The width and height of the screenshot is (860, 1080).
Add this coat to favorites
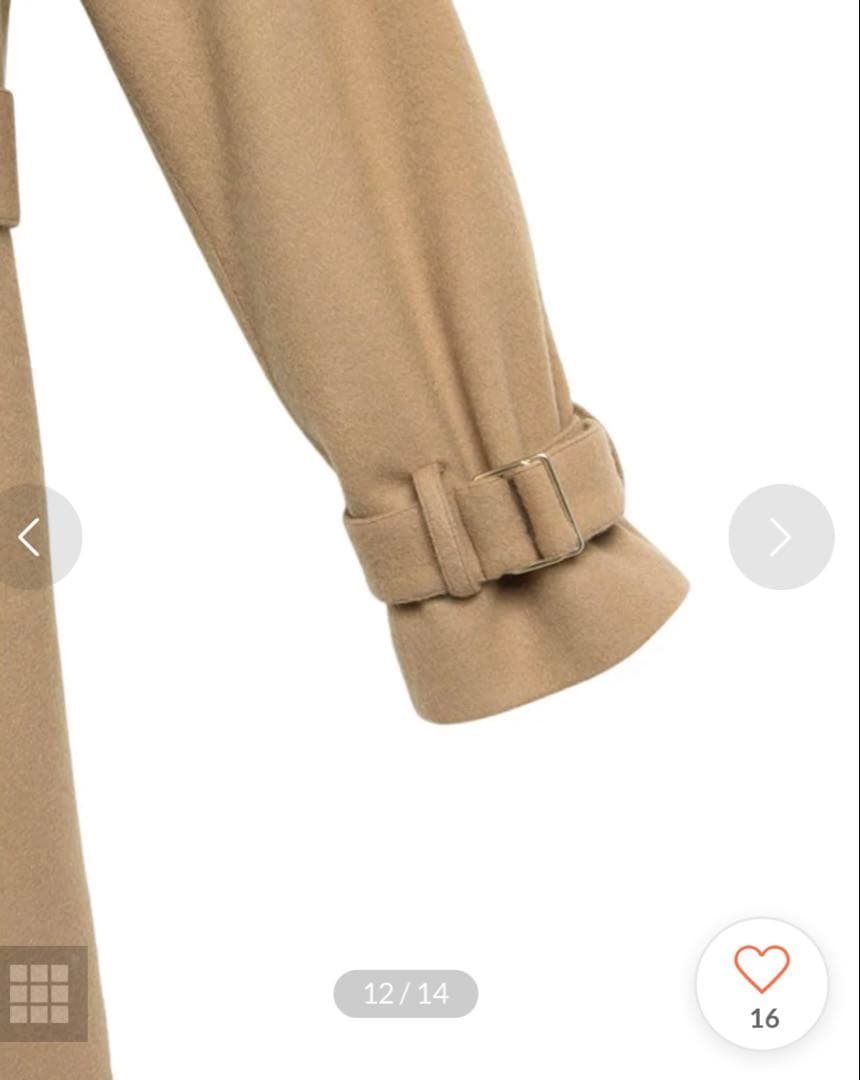(762, 970)
